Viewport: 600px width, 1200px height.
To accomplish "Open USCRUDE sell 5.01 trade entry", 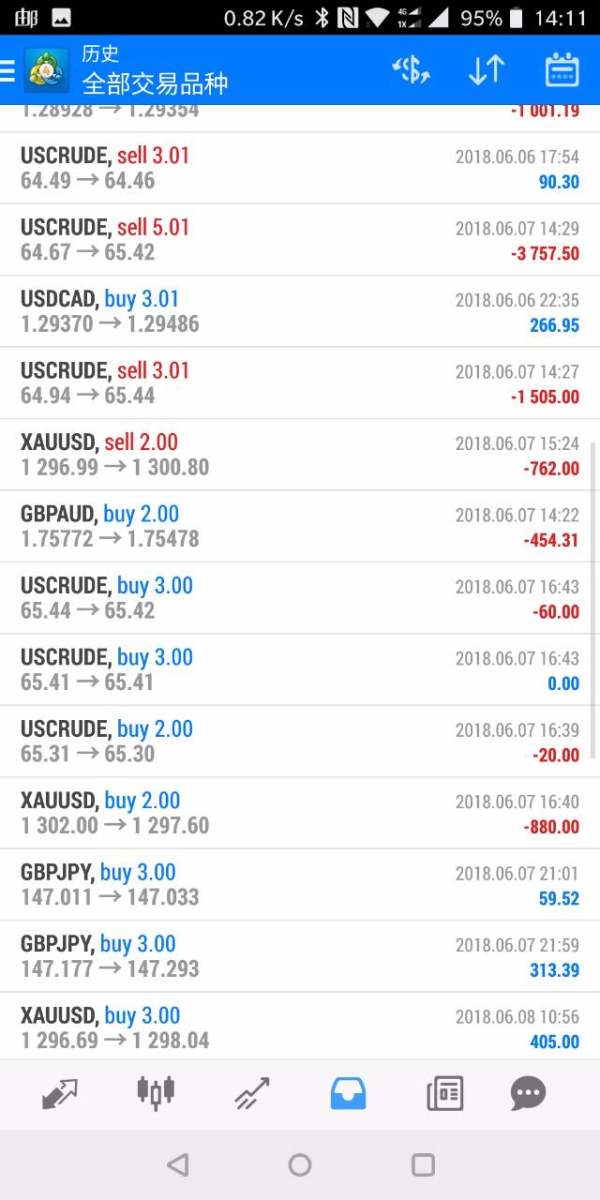I will tap(300, 240).
